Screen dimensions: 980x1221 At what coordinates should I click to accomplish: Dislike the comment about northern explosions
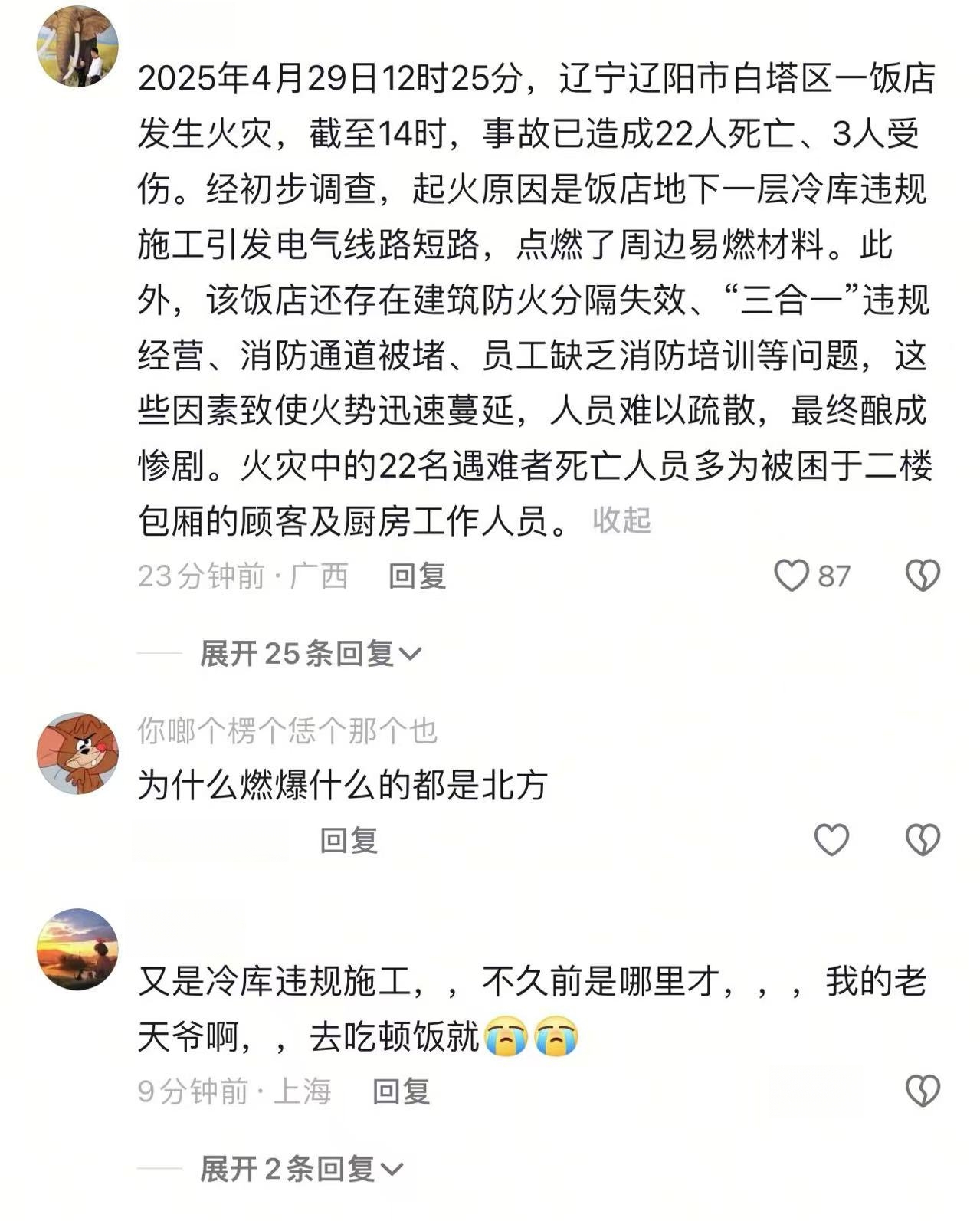[923, 841]
